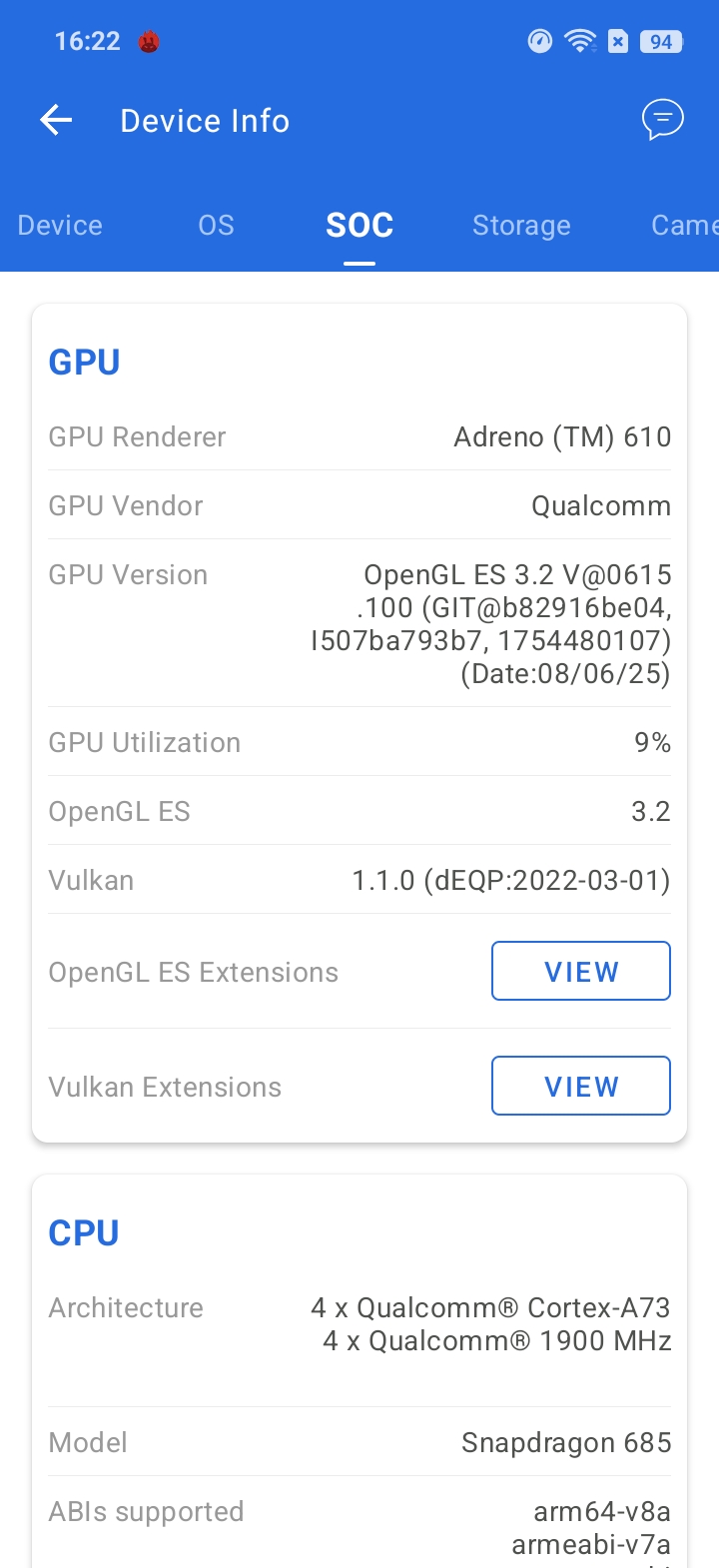
Task: View the Vulkan Extensions list
Action: click(x=580, y=1086)
